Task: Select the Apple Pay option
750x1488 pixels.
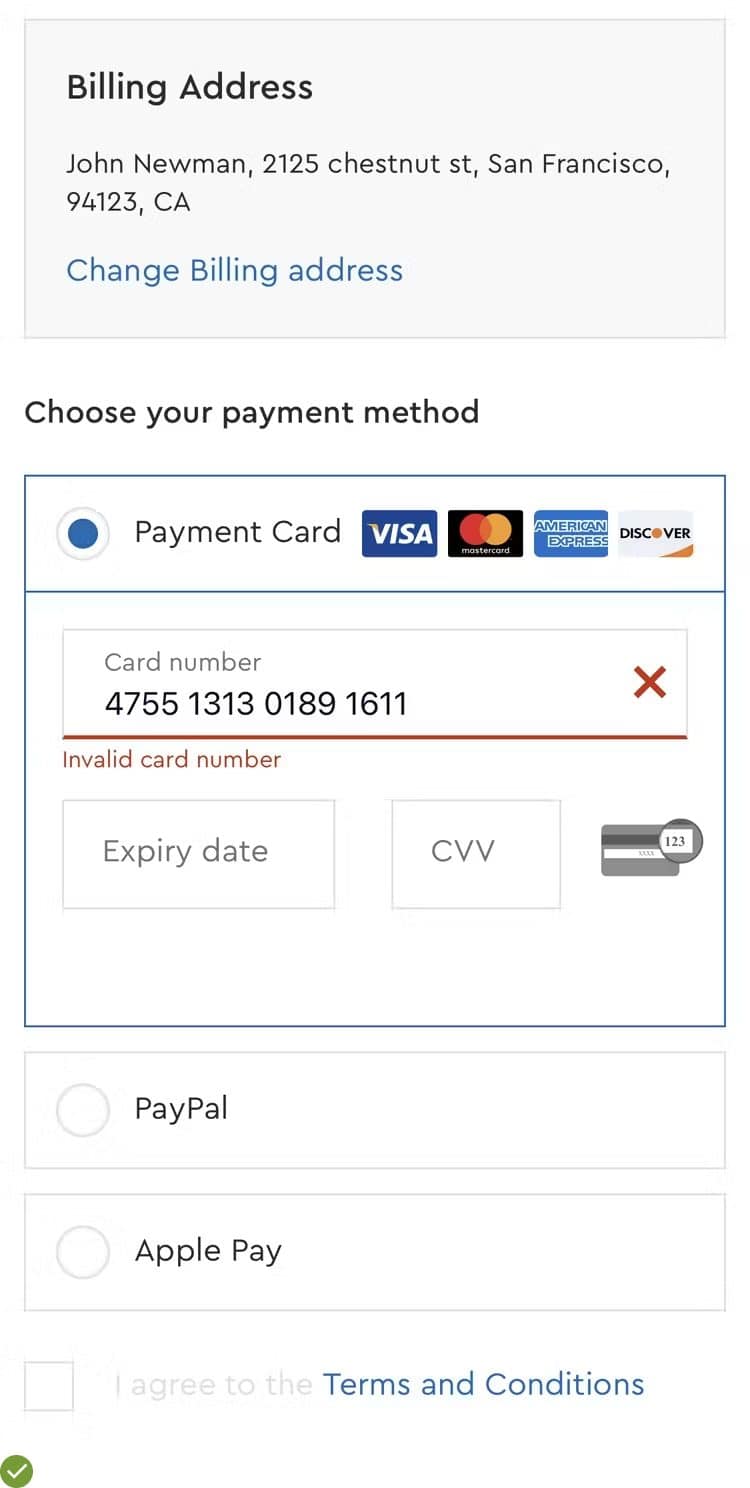Action: (83, 1251)
